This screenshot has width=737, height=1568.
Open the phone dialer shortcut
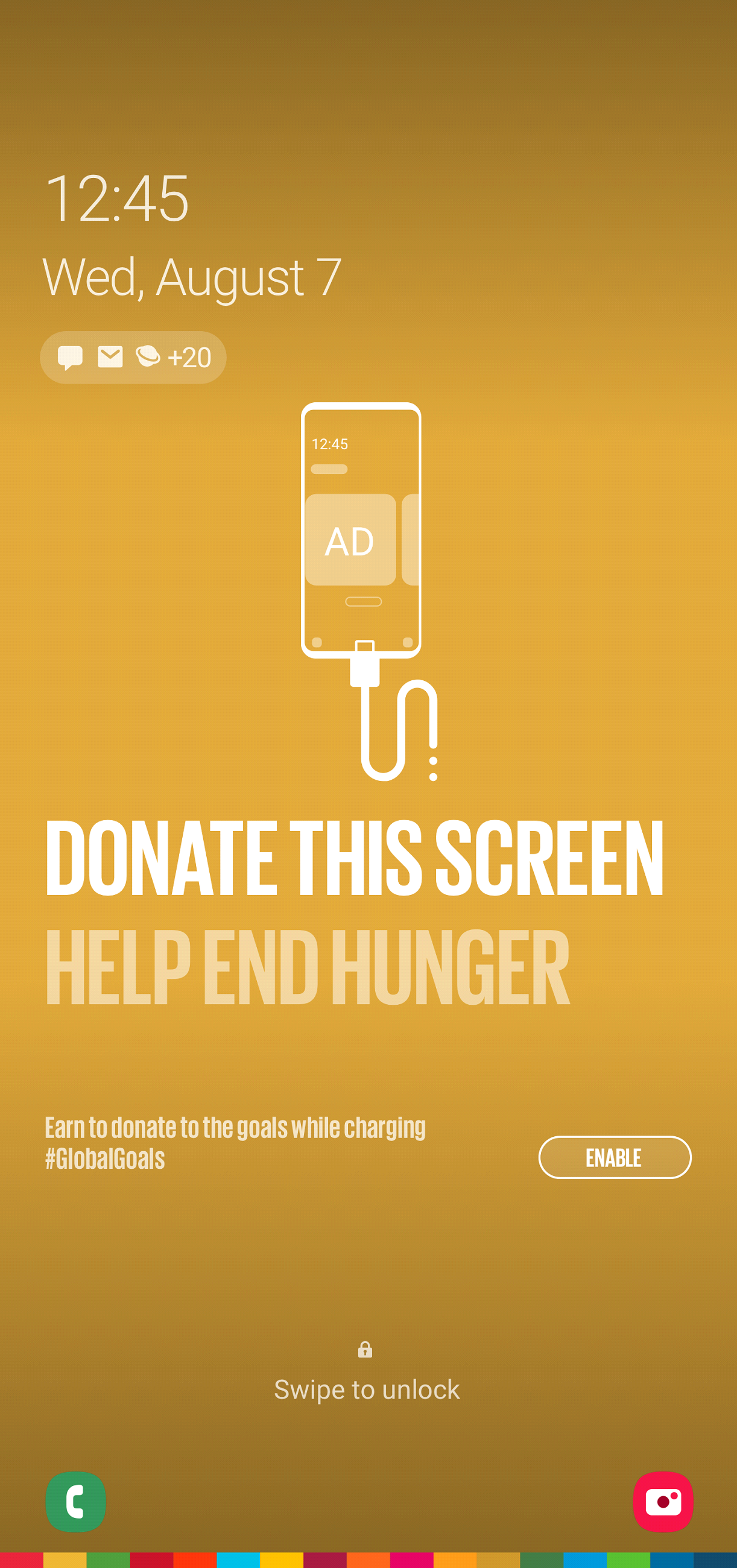point(75,1501)
